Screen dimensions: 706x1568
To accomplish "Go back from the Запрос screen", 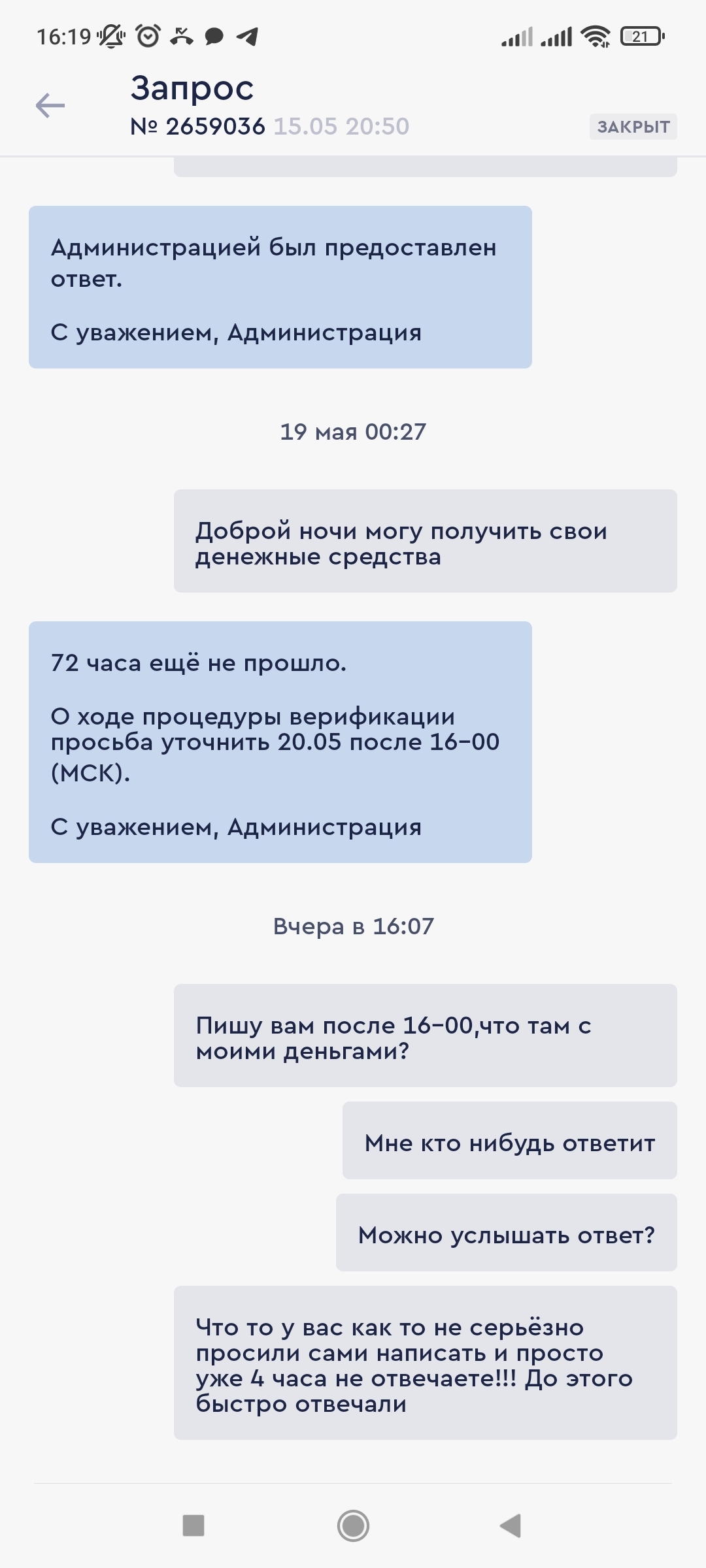I will pyautogui.click(x=50, y=106).
